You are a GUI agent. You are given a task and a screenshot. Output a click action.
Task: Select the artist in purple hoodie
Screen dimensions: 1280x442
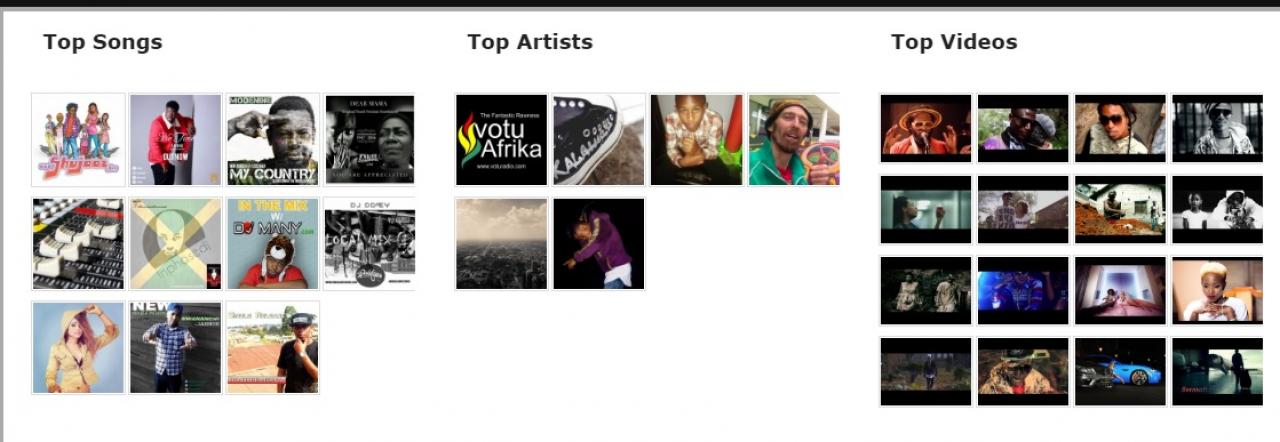[599, 244]
